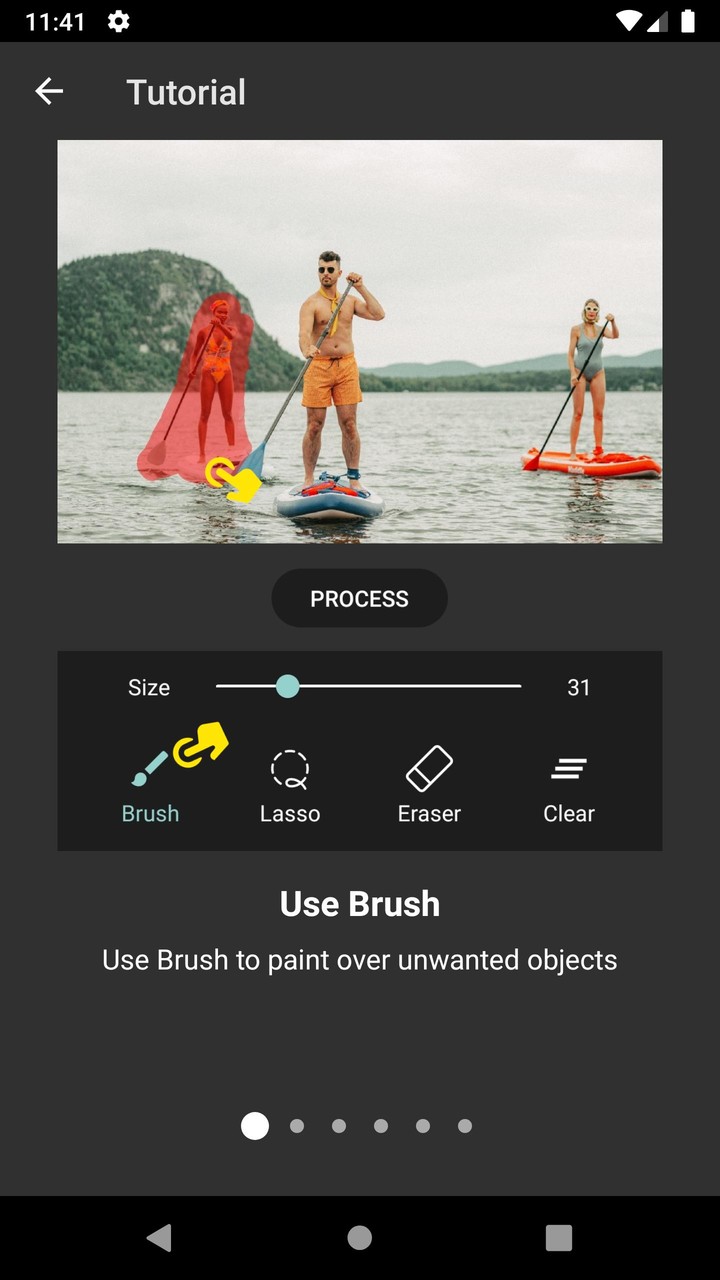The image size is (720, 1280).
Task: Tap the Android back navigation button
Action: click(158, 1237)
